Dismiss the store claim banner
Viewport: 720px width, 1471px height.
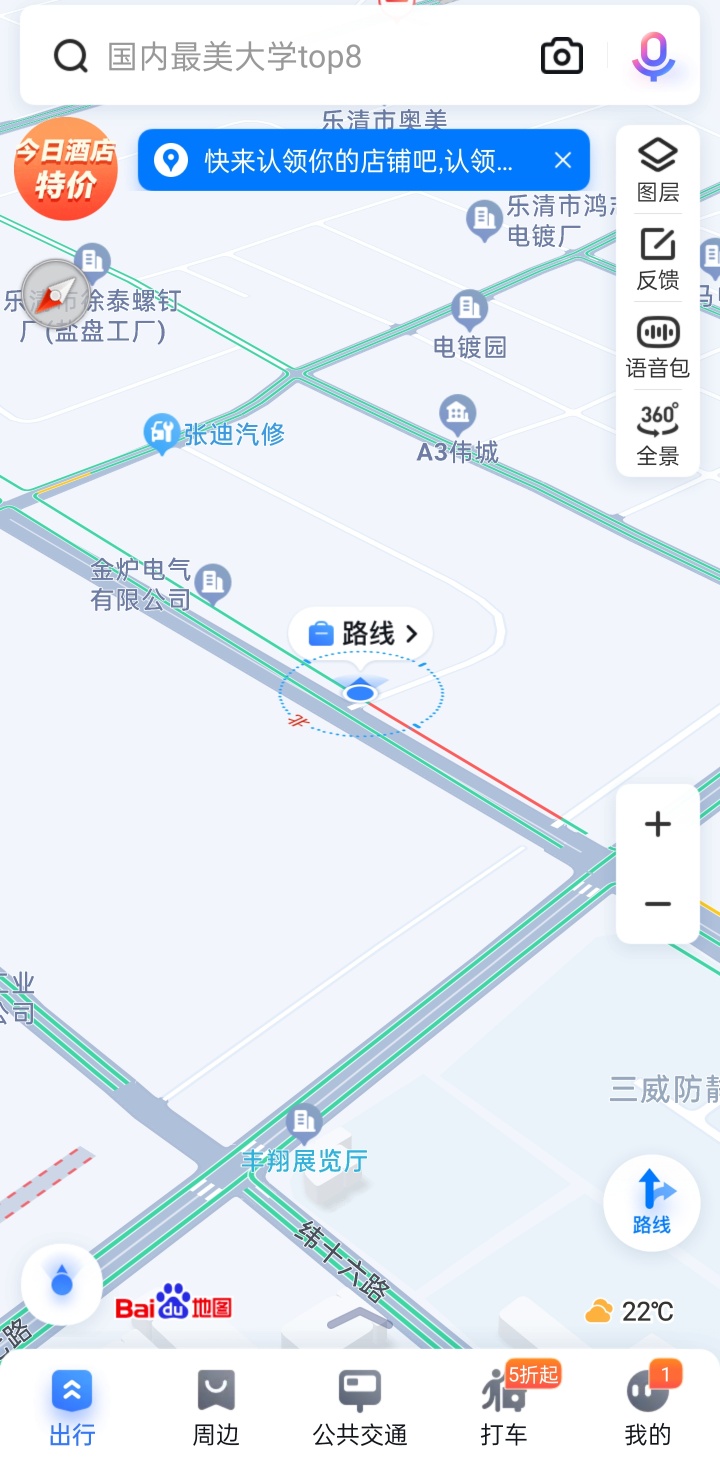tap(563, 160)
